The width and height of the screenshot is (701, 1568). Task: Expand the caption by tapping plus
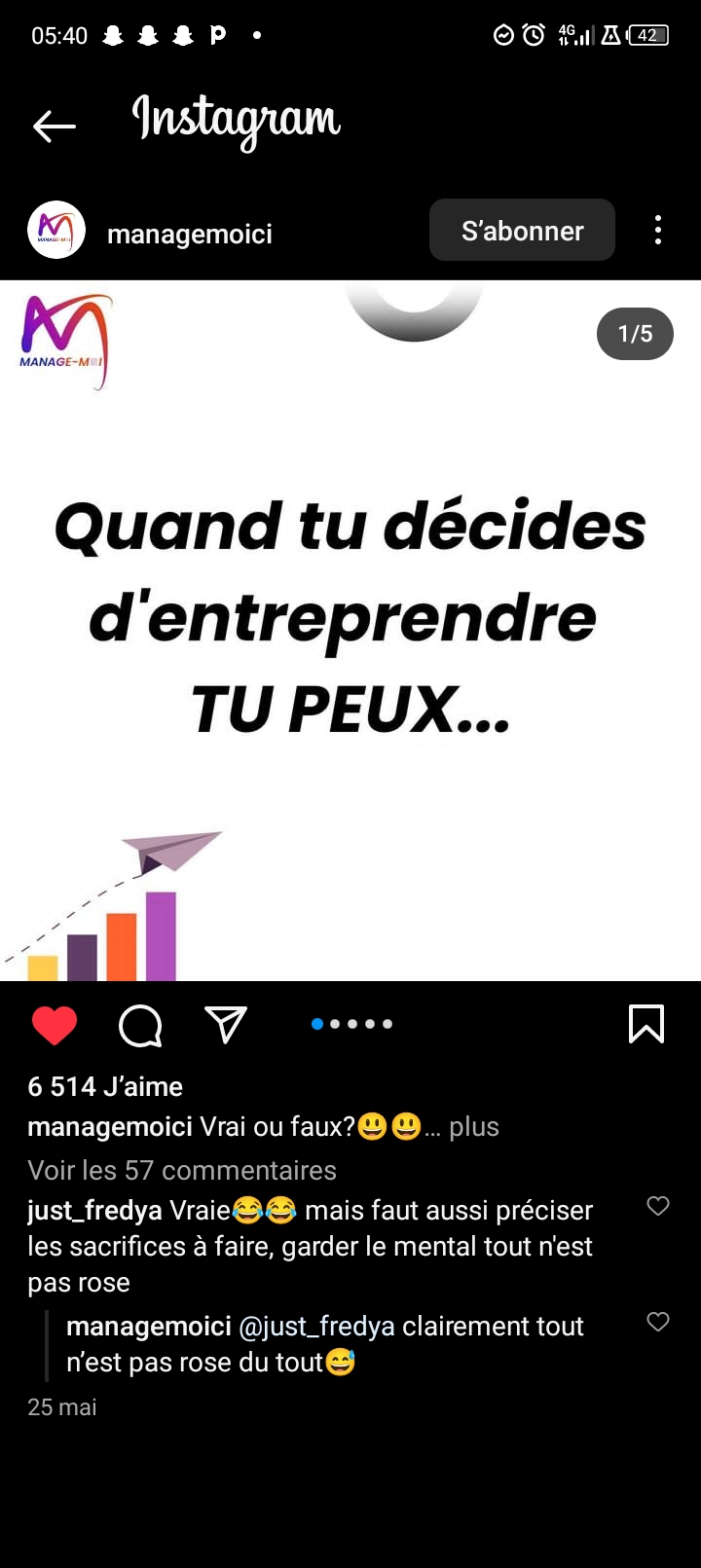pyautogui.click(x=473, y=1127)
